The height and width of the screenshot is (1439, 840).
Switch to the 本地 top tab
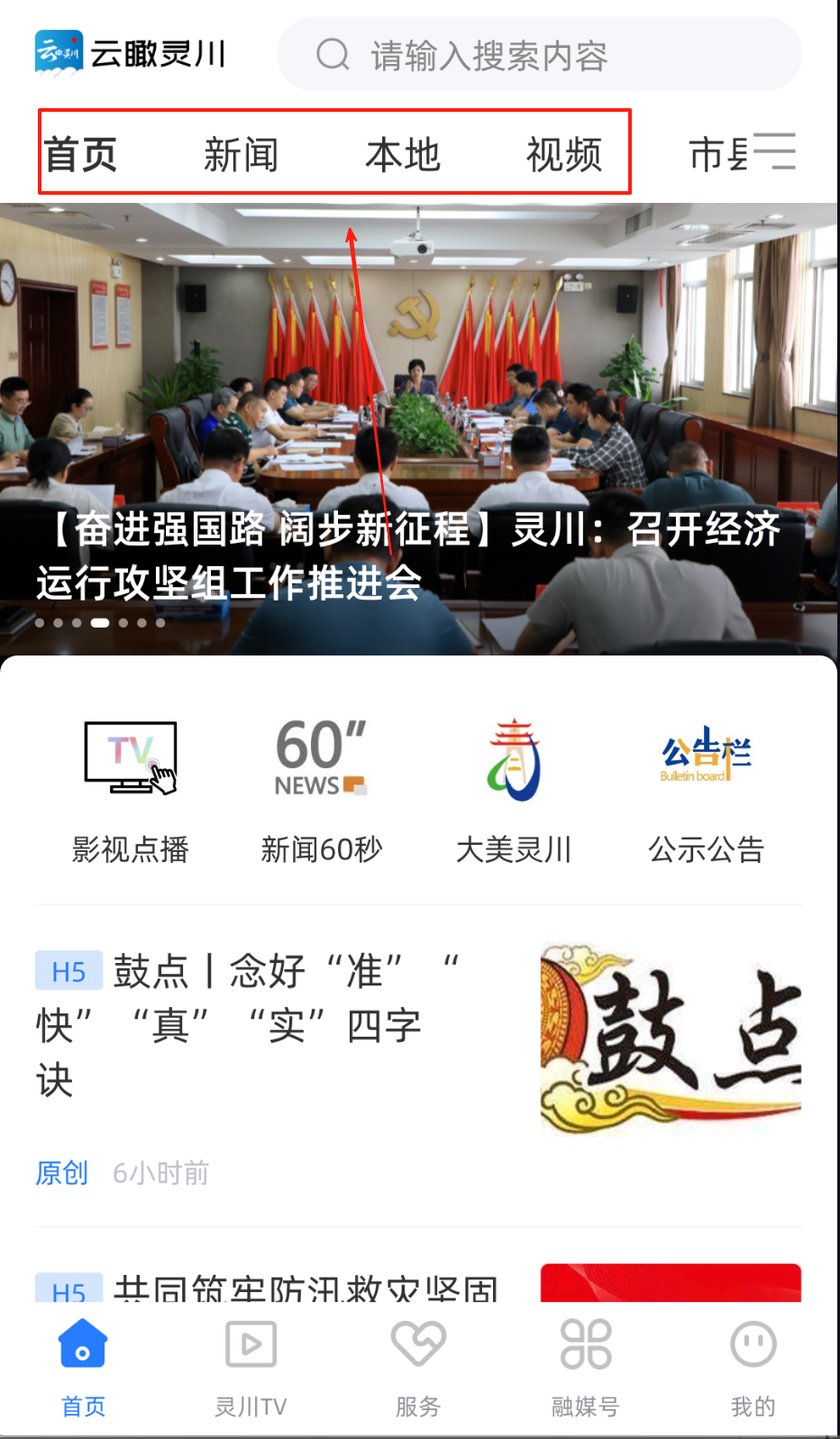402,154
